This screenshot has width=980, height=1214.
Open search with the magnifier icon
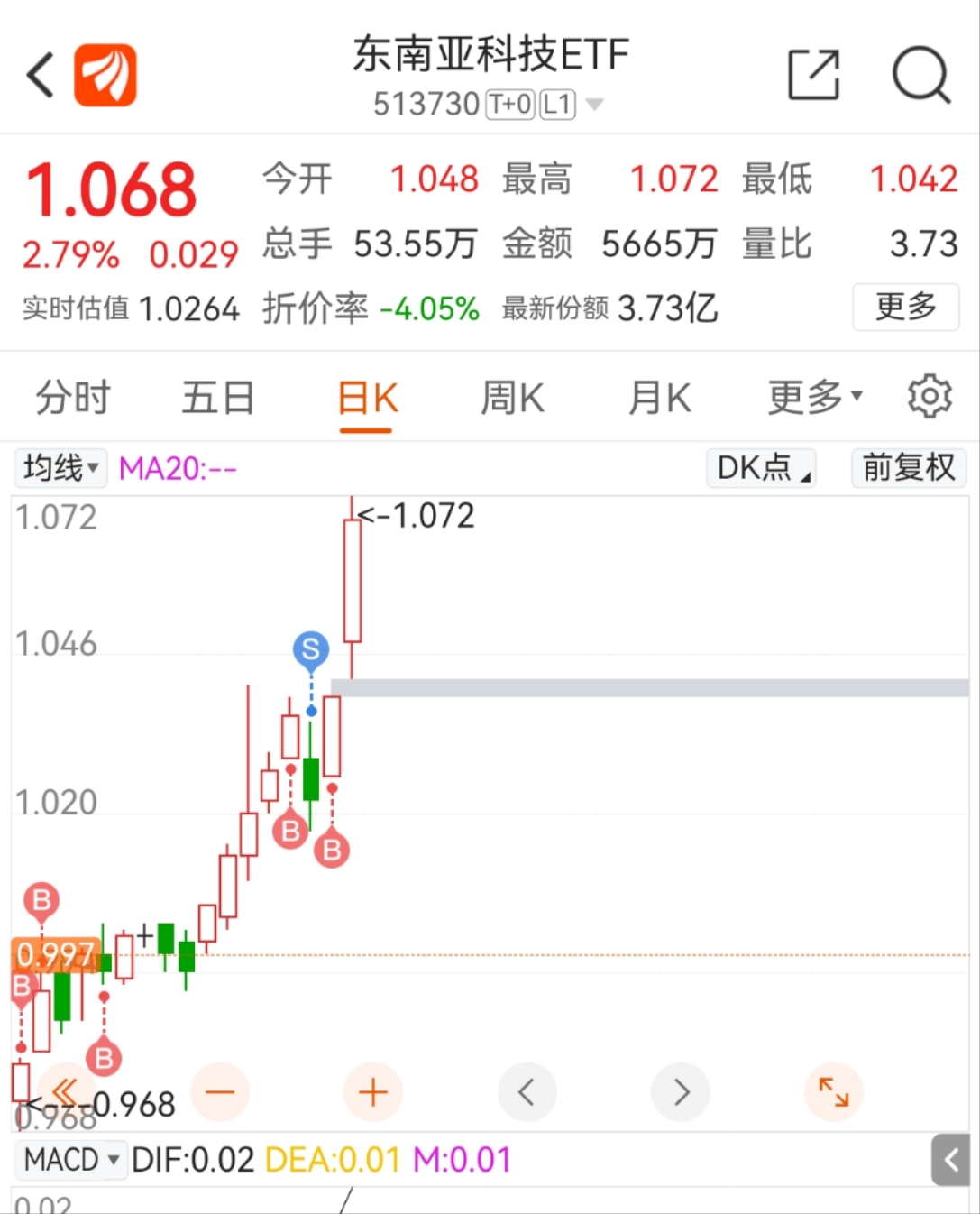921,76
